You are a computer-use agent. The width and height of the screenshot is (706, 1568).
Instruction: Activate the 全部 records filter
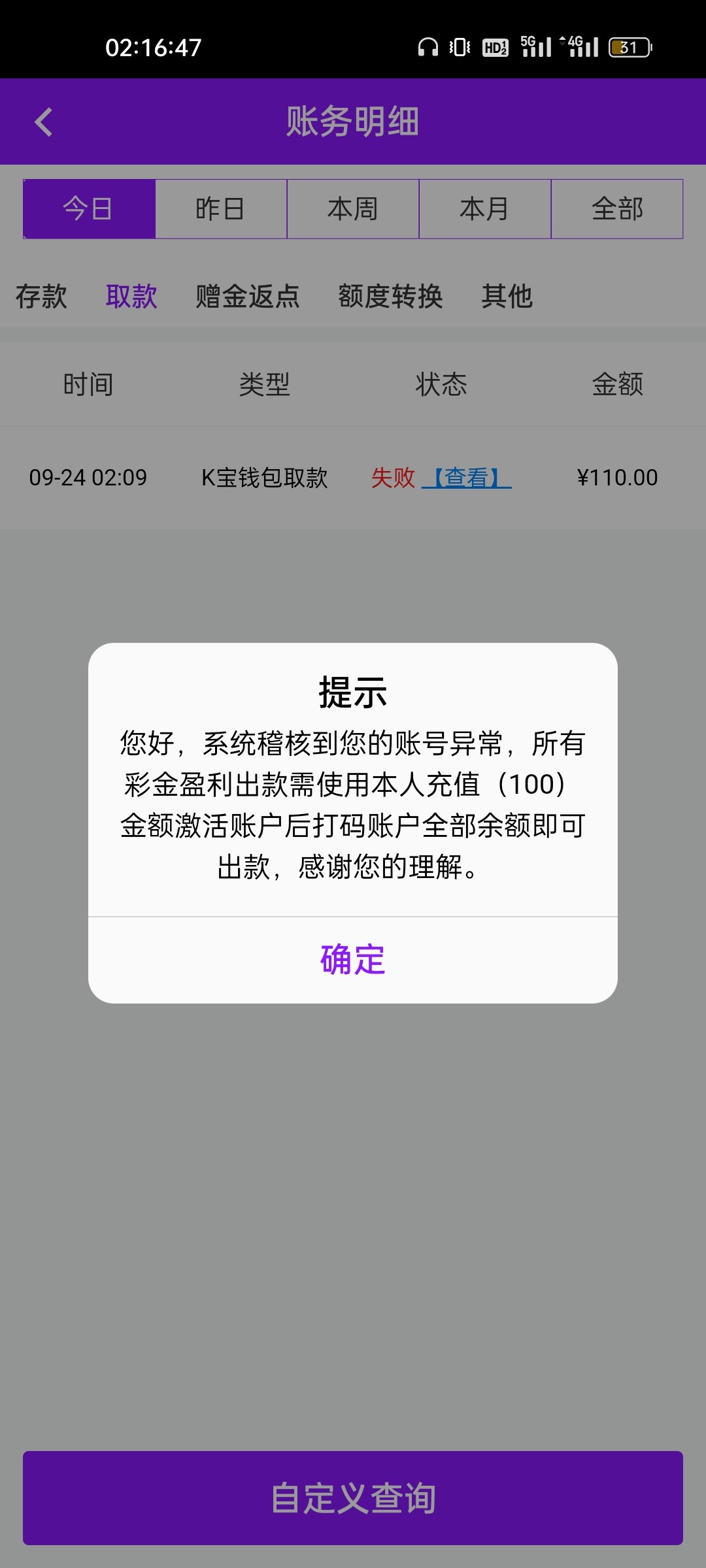click(616, 208)
